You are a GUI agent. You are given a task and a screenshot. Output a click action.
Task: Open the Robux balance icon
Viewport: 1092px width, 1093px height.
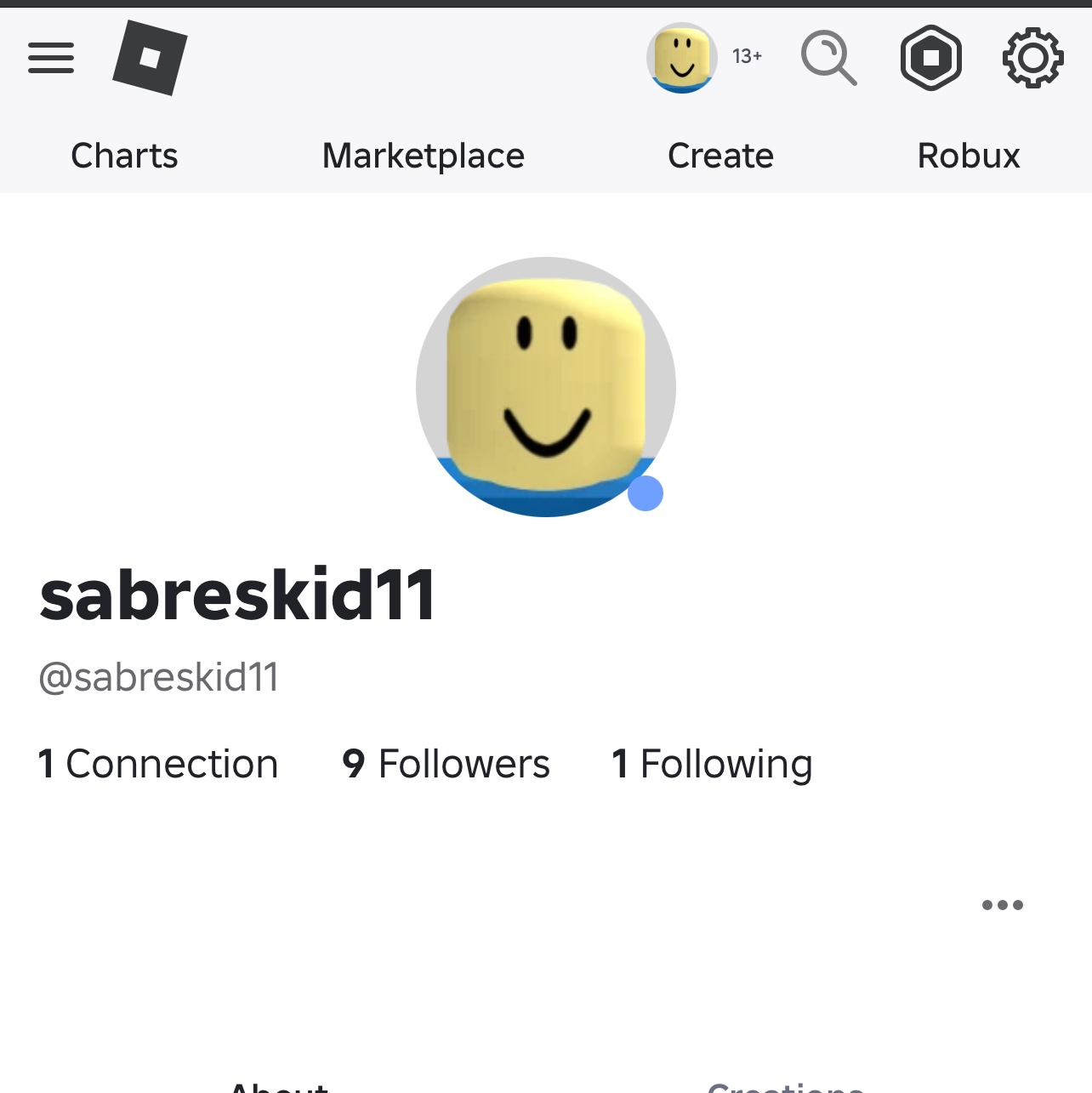[931, 58]
